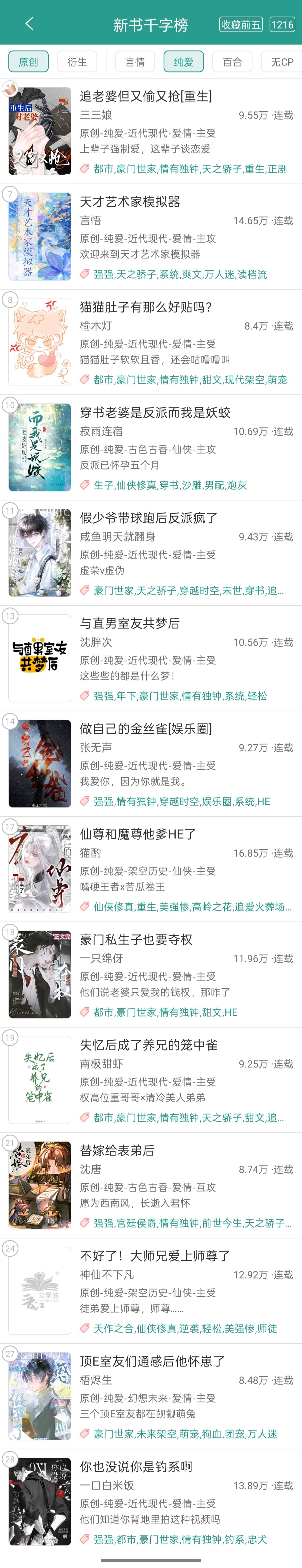
Task: Open the novel 追老婆但又偷又抢[重生]
Action: tap(146, 96)
